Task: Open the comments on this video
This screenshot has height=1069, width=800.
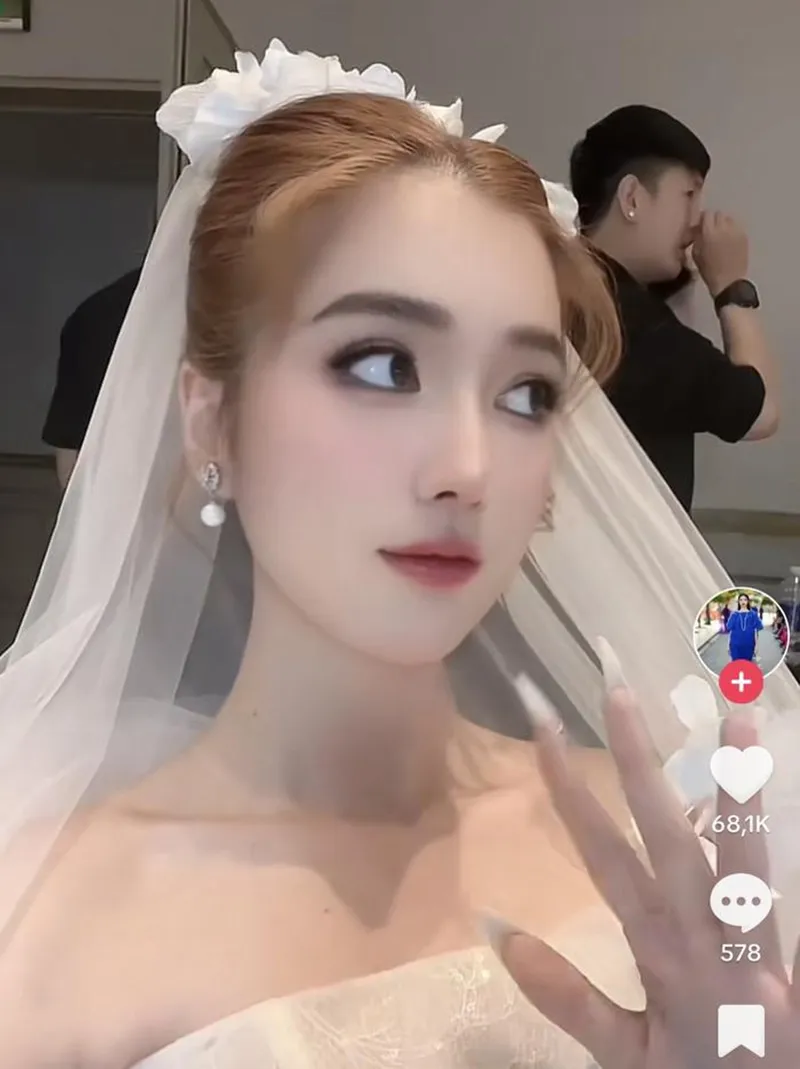Action: click(741, 902)
